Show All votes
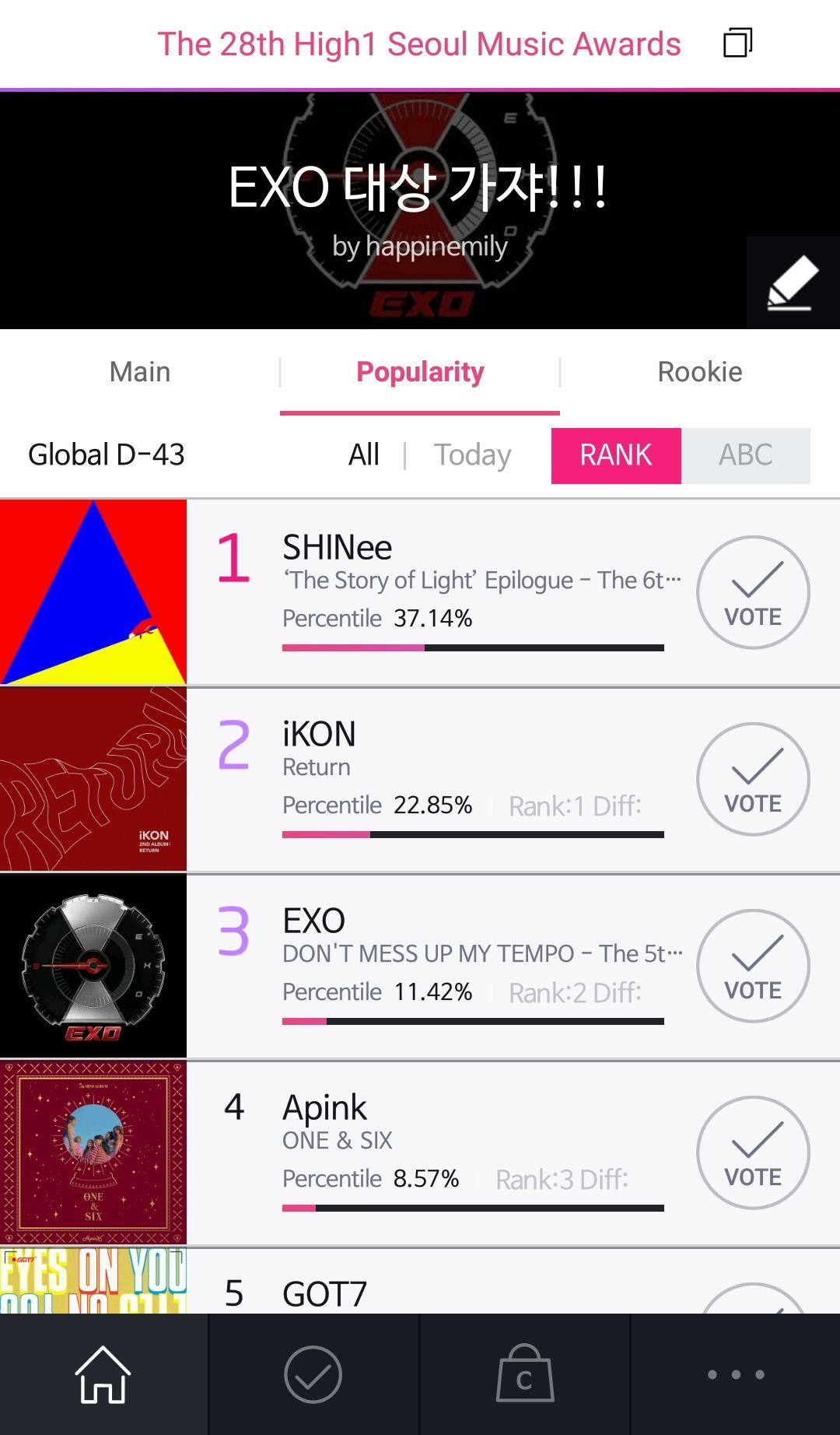840x1435 pixels. 363,455
